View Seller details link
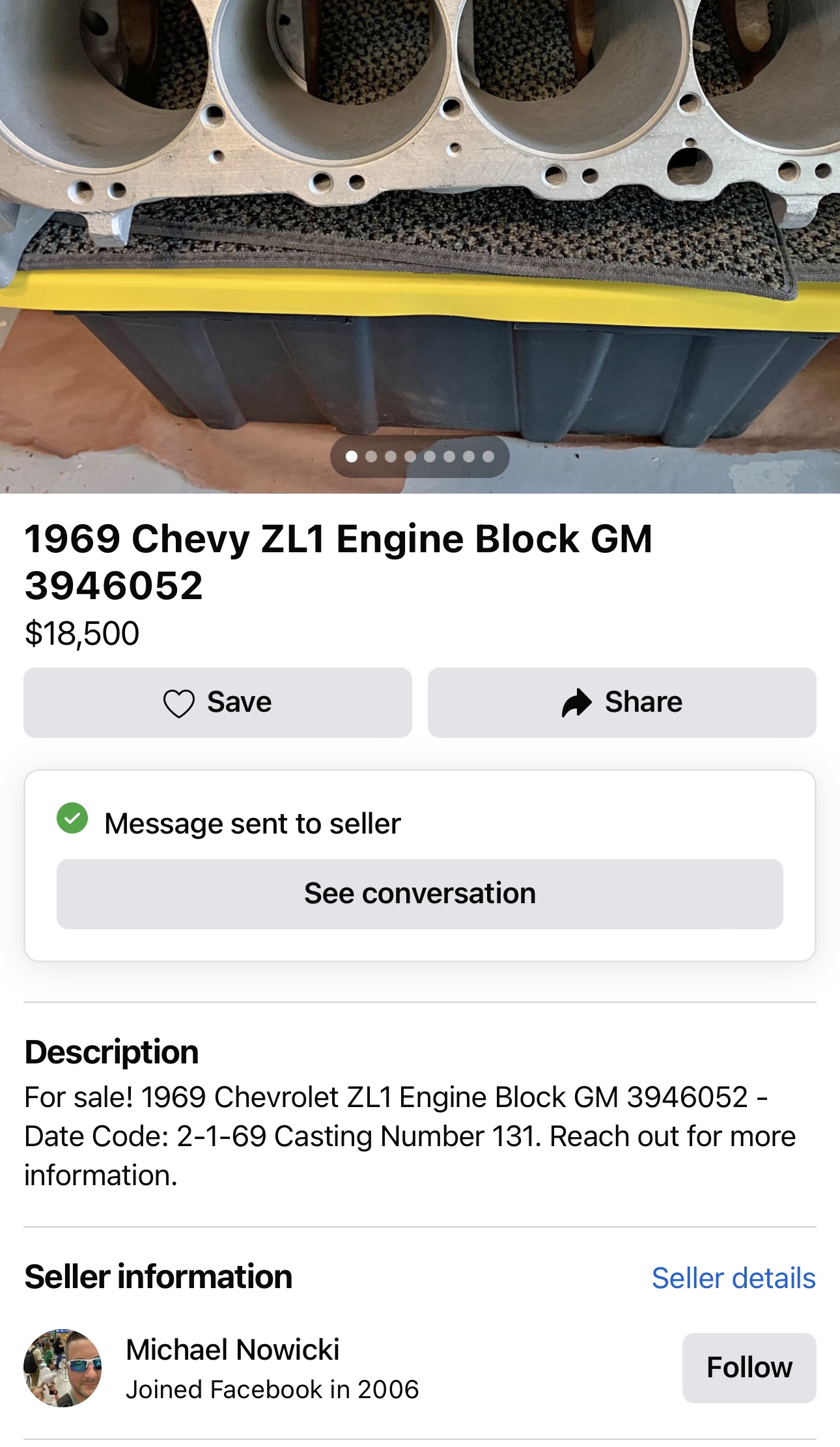Viewport: 840px width, 1447px height. point(733,1278)
